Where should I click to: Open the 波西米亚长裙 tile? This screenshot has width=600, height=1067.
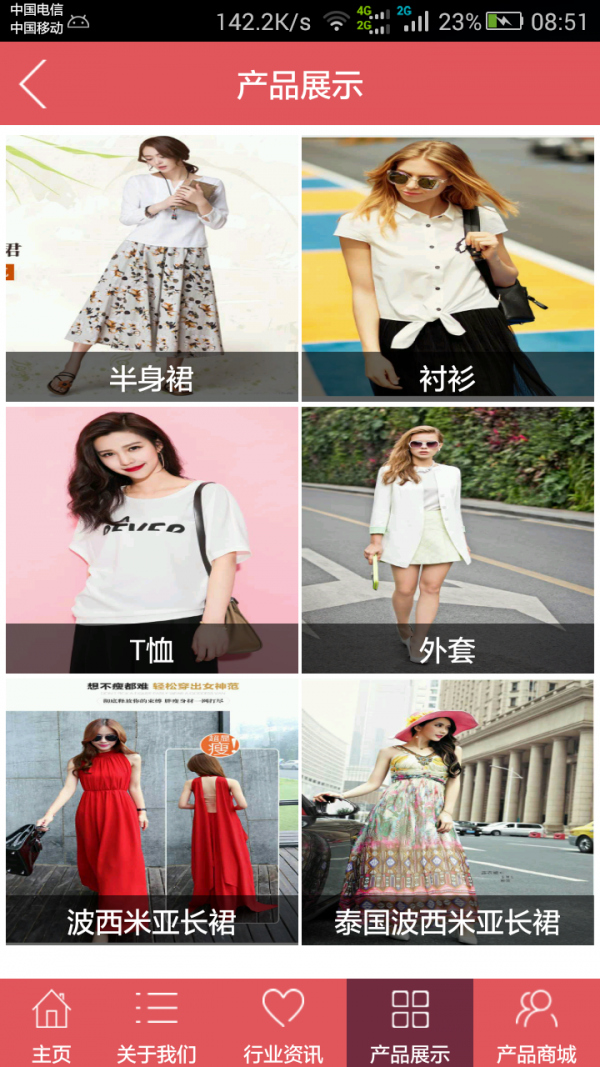[152, 811]
